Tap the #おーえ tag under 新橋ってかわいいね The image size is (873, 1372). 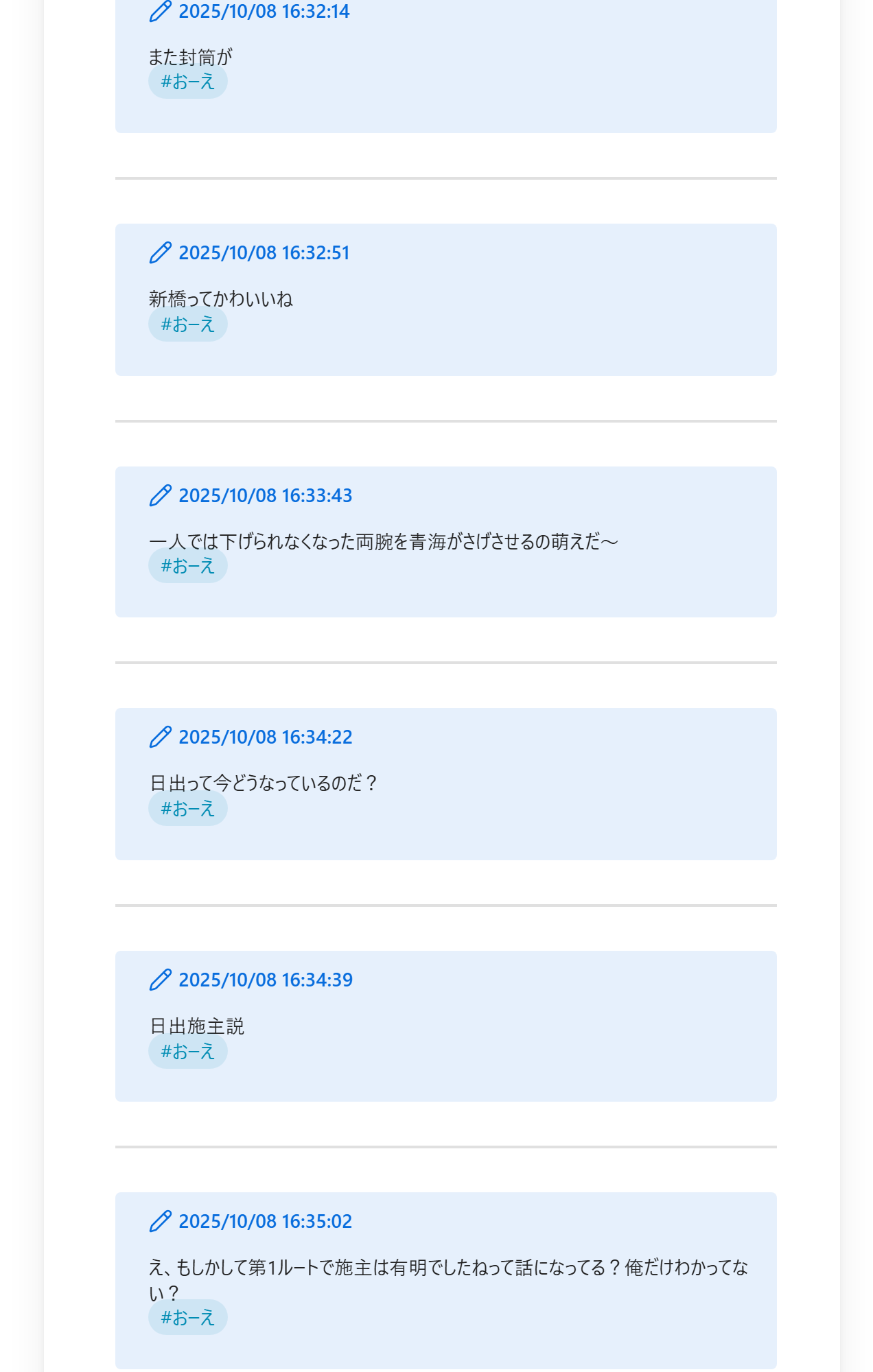187,324
